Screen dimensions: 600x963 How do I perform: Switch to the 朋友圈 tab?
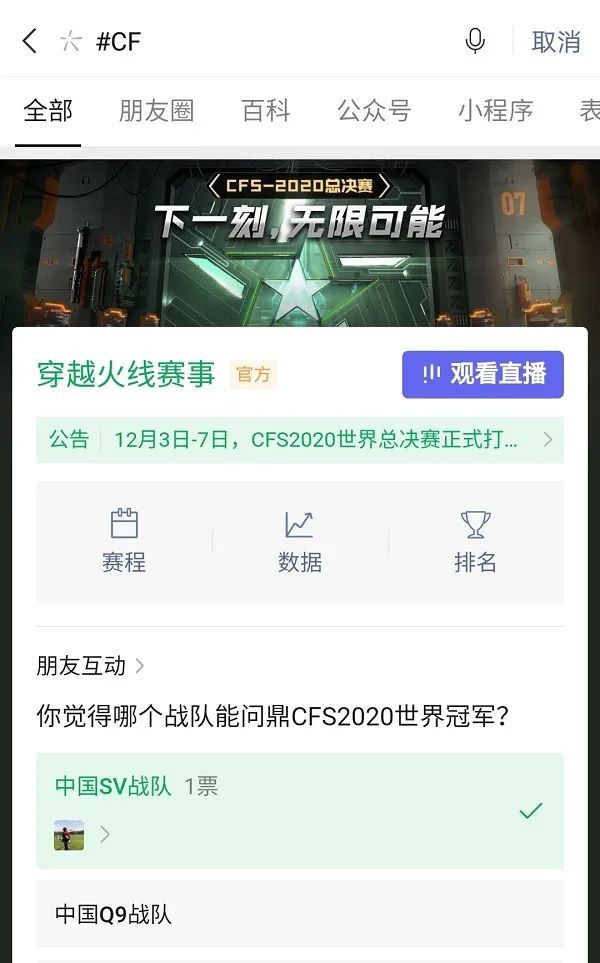click(156, 110)
